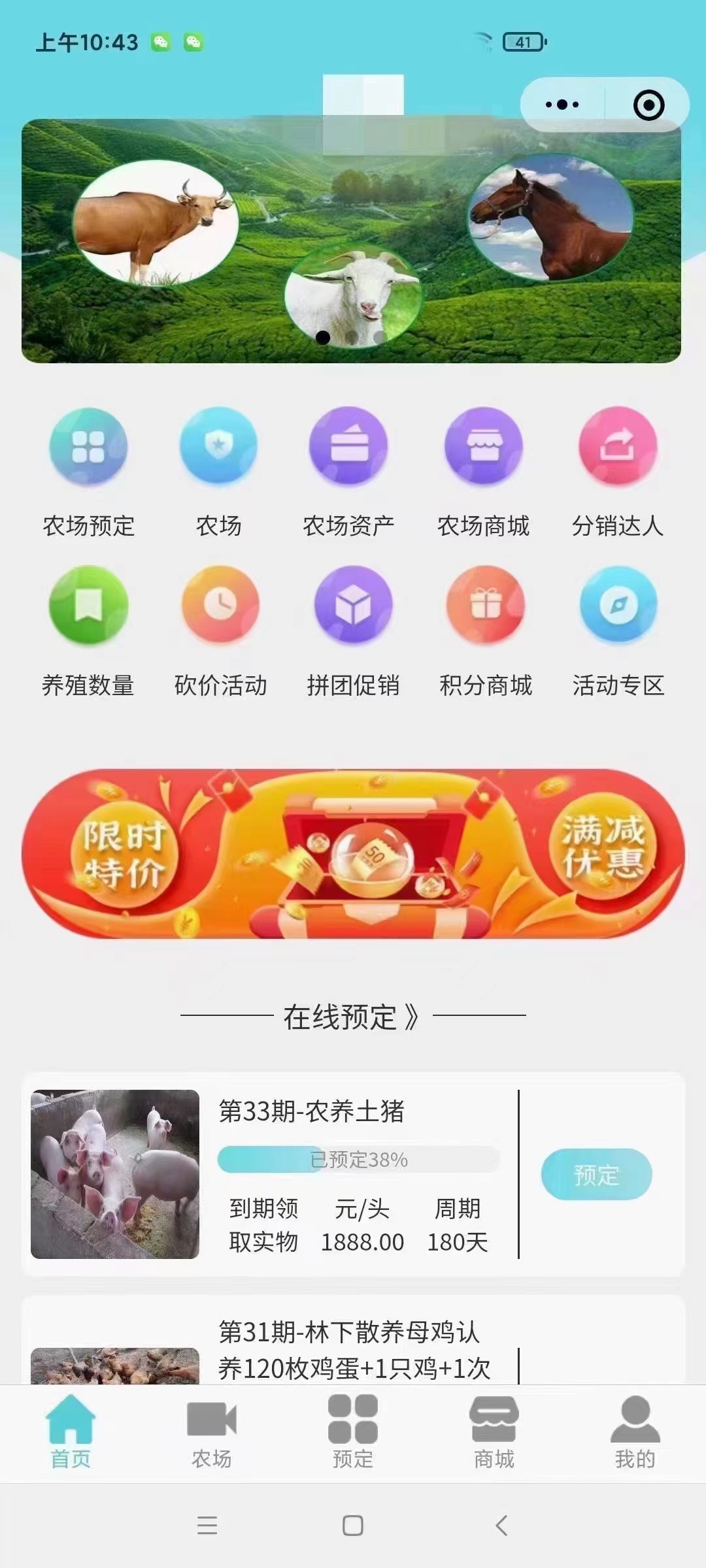Open the 第31期-林下散养母鸡 card
Image resolution: width=706 pixels, height=1568 pixels.
tap(353, 1348)
